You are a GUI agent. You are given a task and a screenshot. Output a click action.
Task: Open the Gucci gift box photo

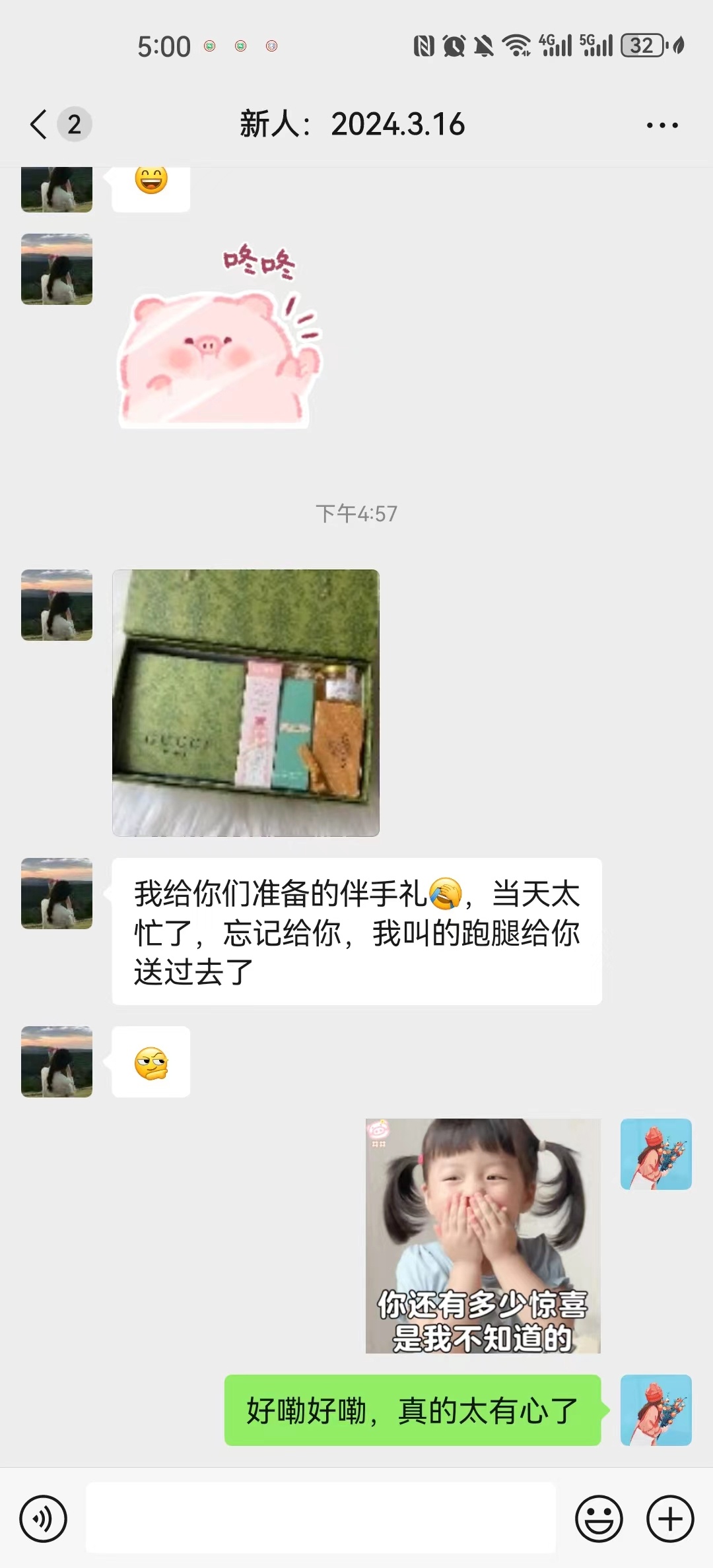tap(246, 703)
